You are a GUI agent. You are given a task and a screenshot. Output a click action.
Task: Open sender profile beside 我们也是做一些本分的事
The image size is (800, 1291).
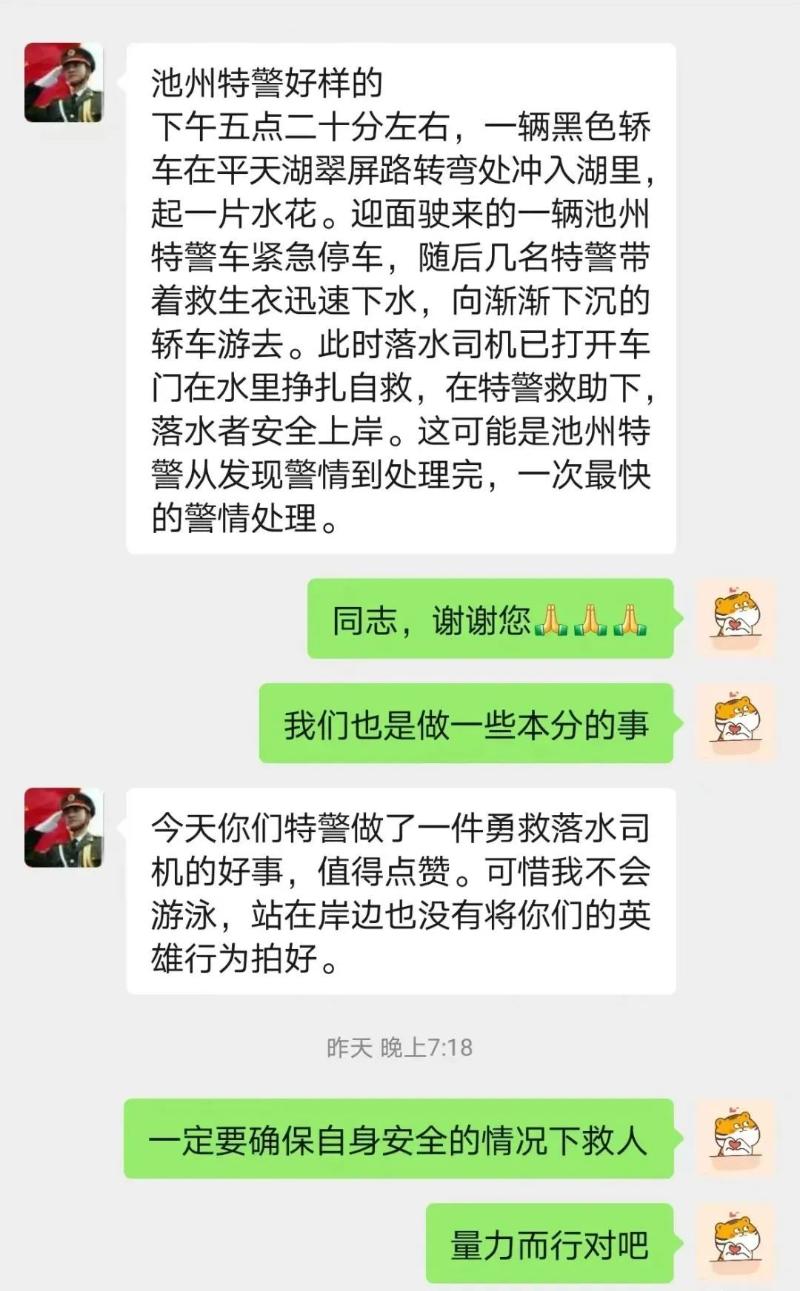[735, 722]
